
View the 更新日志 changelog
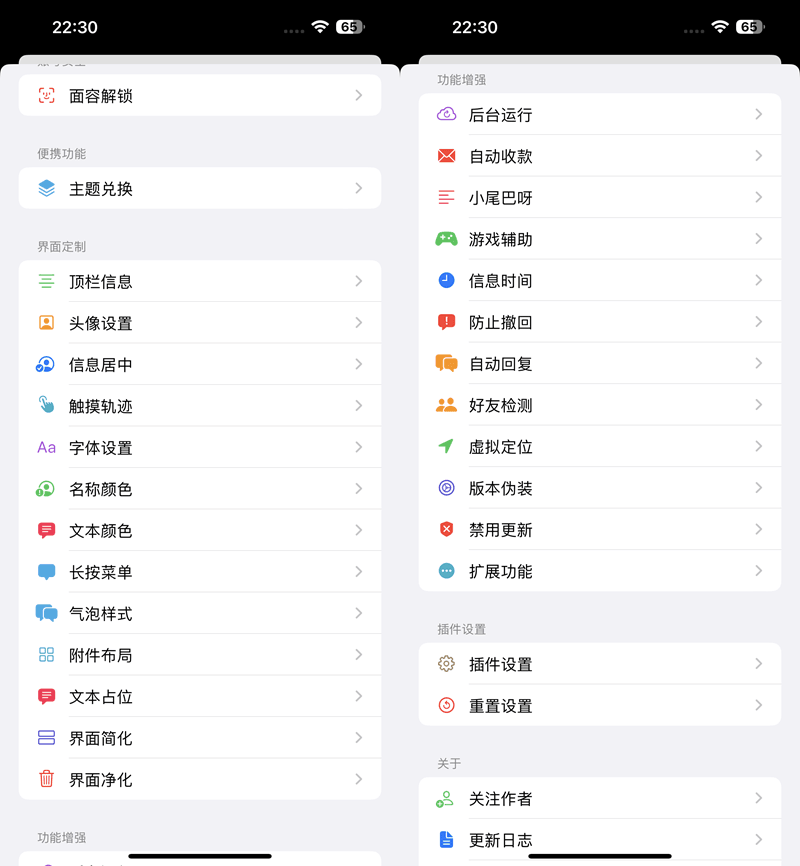600,840
